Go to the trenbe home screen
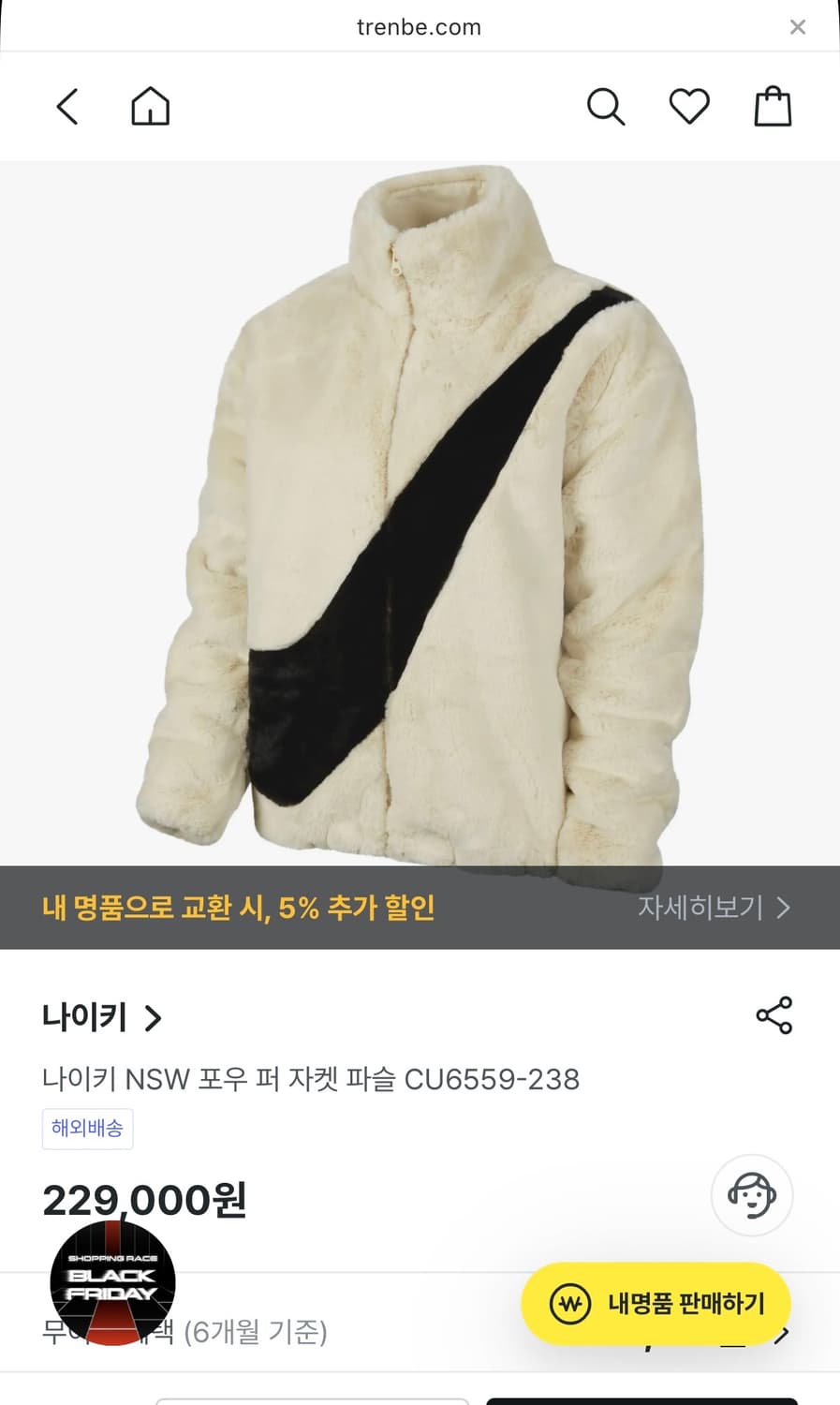This screenshot has height=1405, width=840. pyautogui.click(x=150, y=106)
